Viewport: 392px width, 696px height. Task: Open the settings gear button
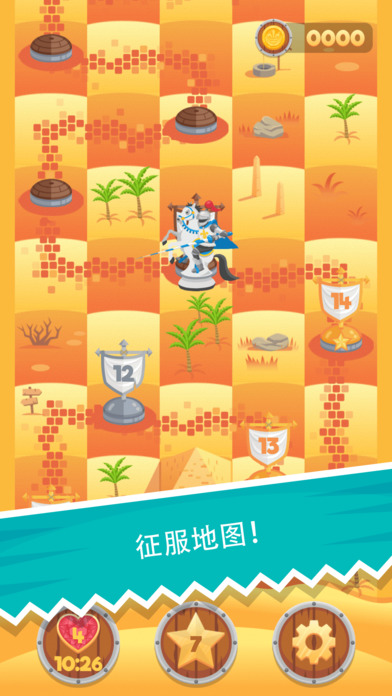pos(313,643)
